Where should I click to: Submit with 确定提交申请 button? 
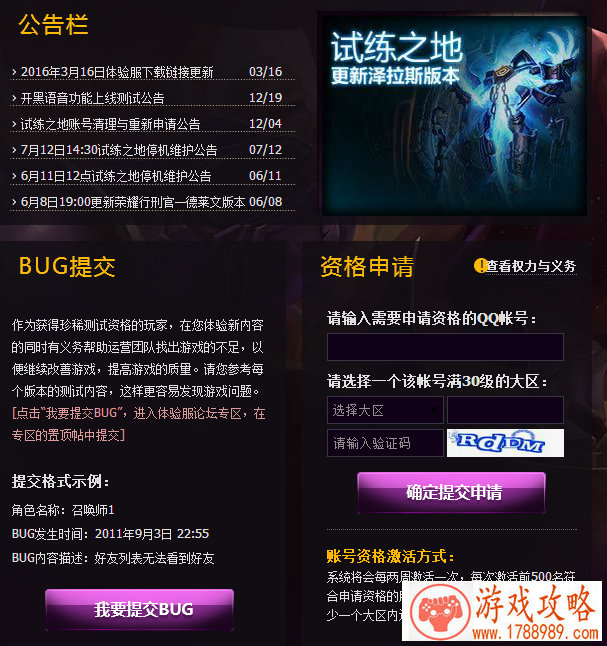coord(452,492)
